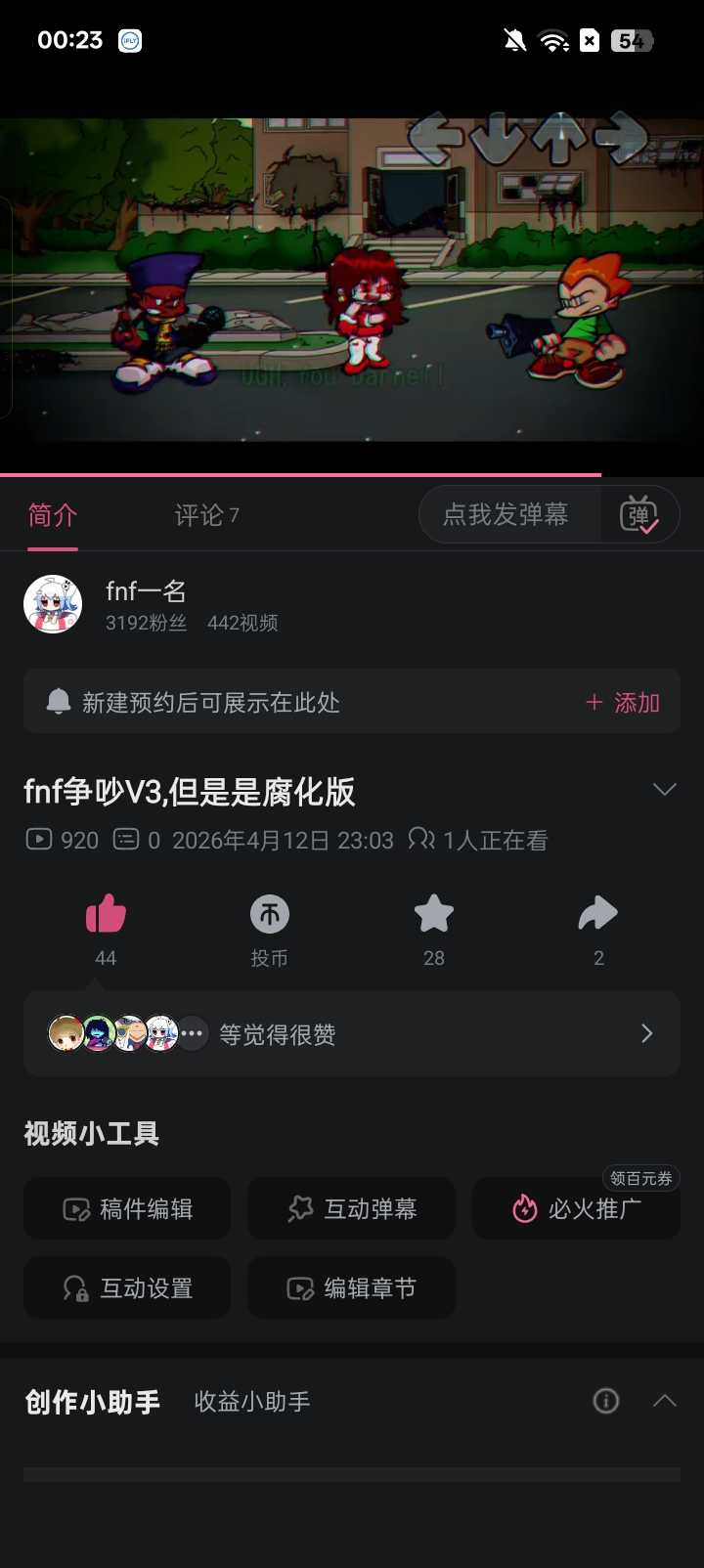
Task: Switch to 收益小助手 tab
Action: [252, 1402]
